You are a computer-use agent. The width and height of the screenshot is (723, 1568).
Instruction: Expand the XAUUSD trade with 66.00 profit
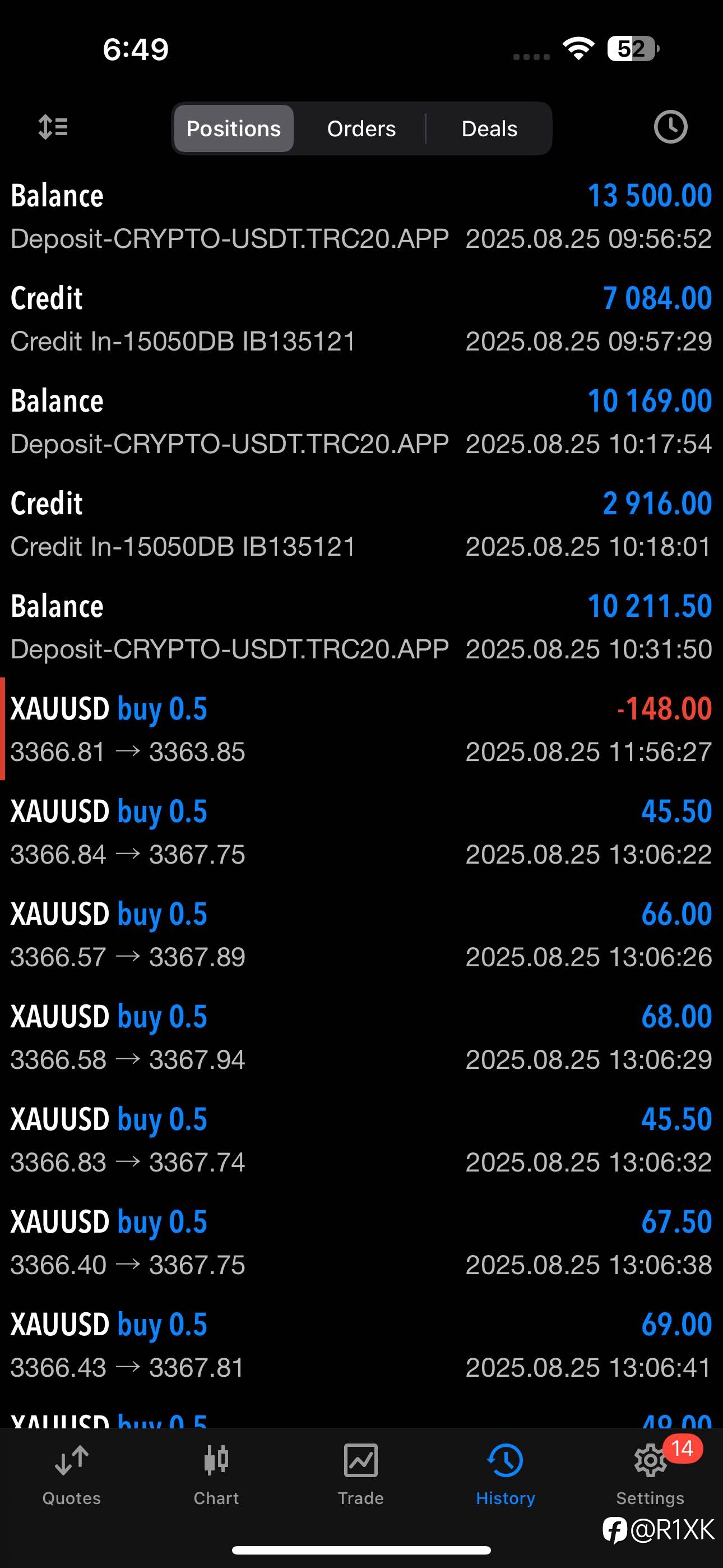361,934
